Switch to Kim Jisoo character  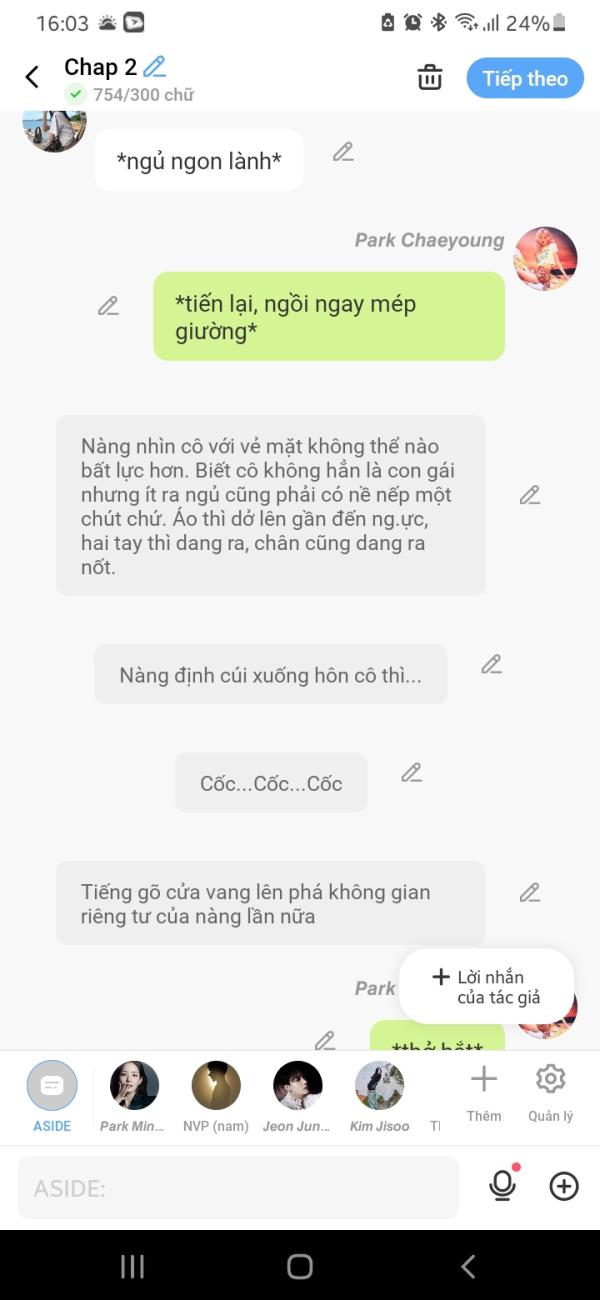pyautogui.click(x=380, y=1096)
